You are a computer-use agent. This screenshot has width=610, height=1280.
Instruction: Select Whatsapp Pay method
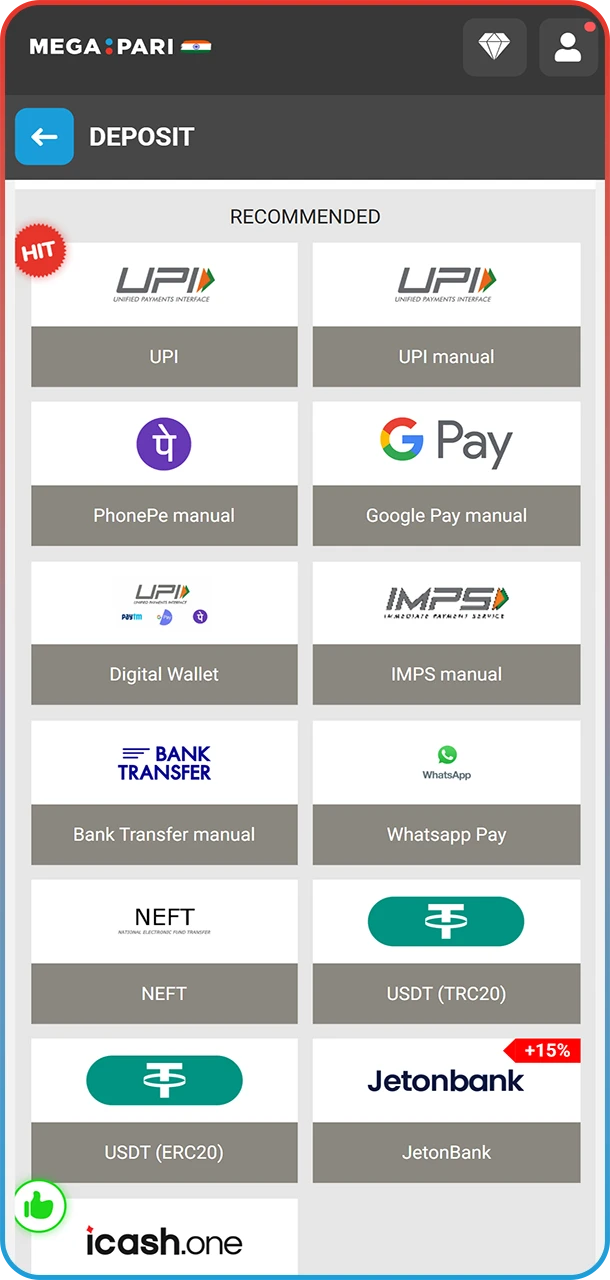(x=446, y=792)
